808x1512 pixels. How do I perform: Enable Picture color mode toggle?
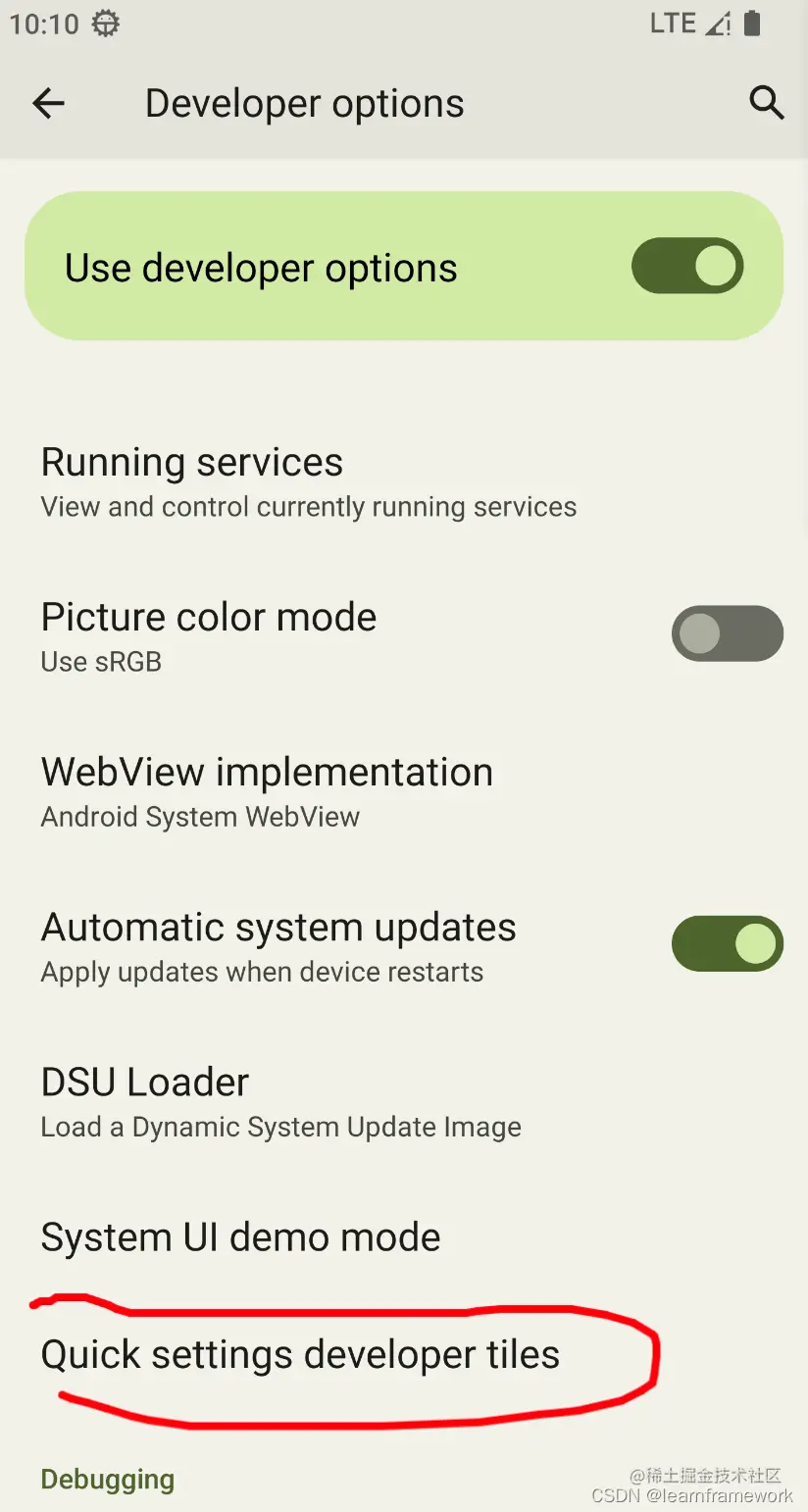727,634
